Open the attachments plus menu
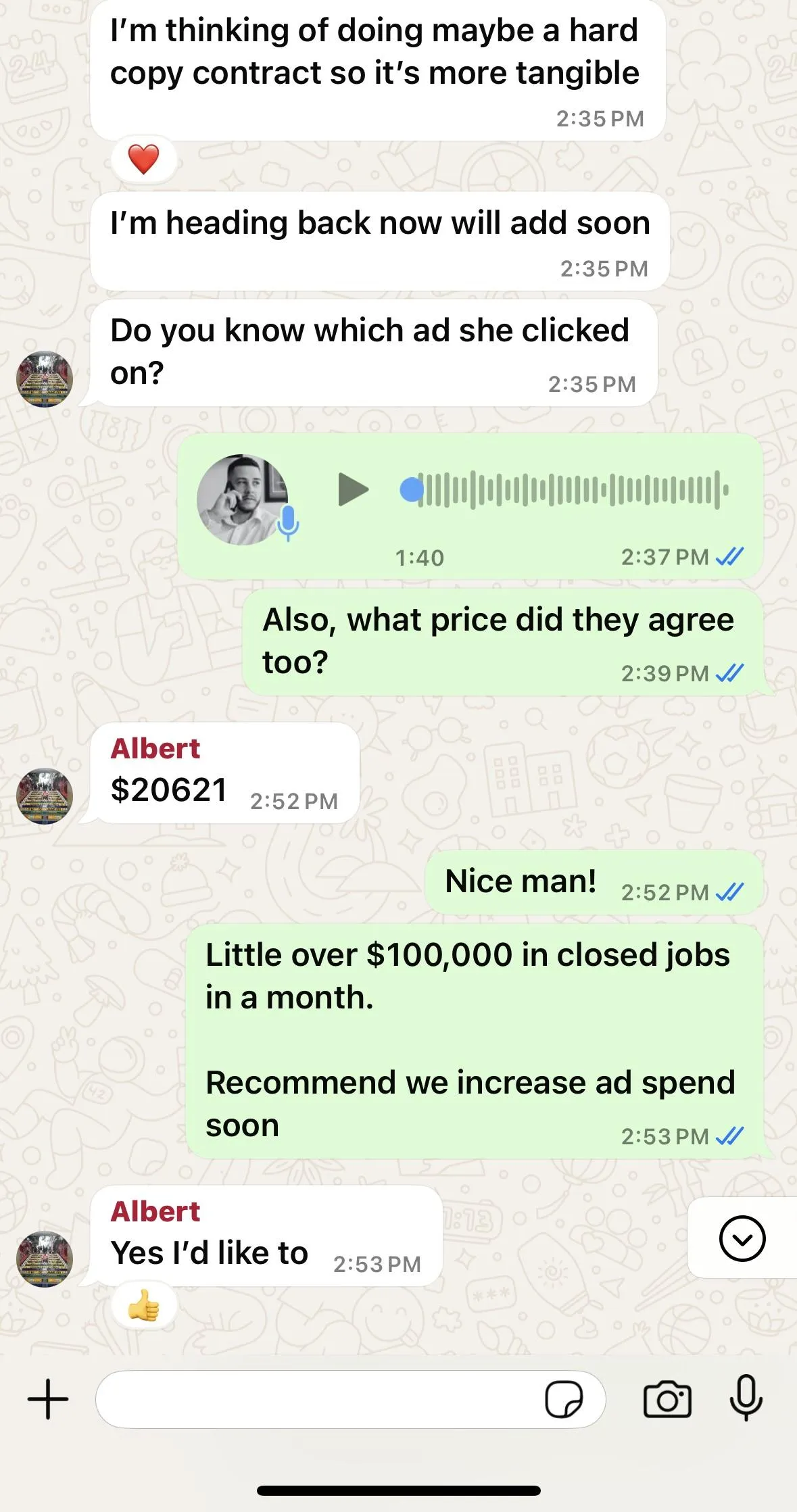The height and width of the screenshot is (1512, 797). (x=48, y=1398)
